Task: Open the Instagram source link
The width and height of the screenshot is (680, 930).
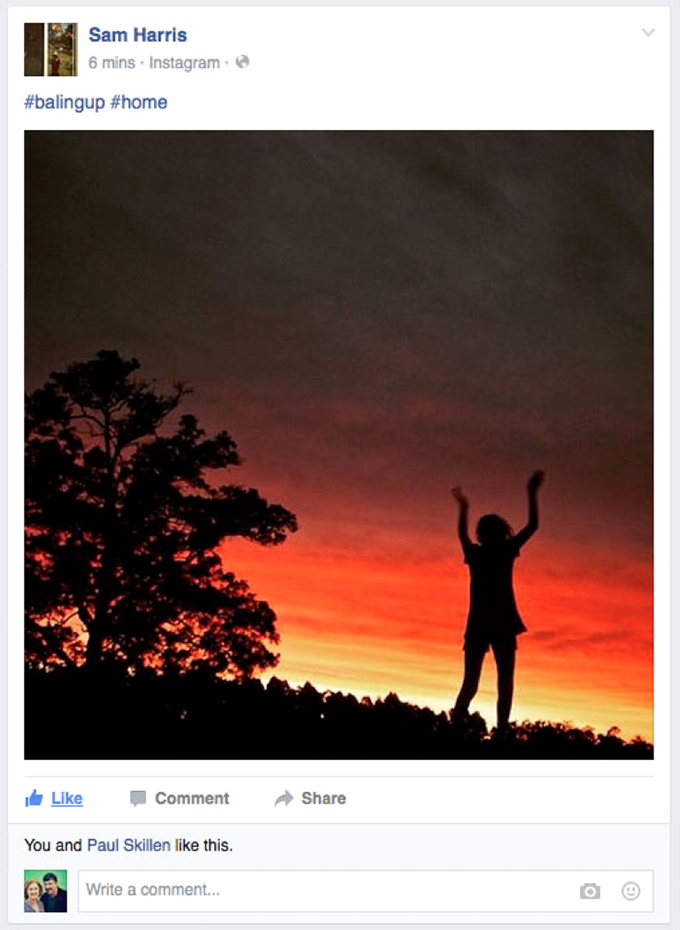Action: point(184,62)
